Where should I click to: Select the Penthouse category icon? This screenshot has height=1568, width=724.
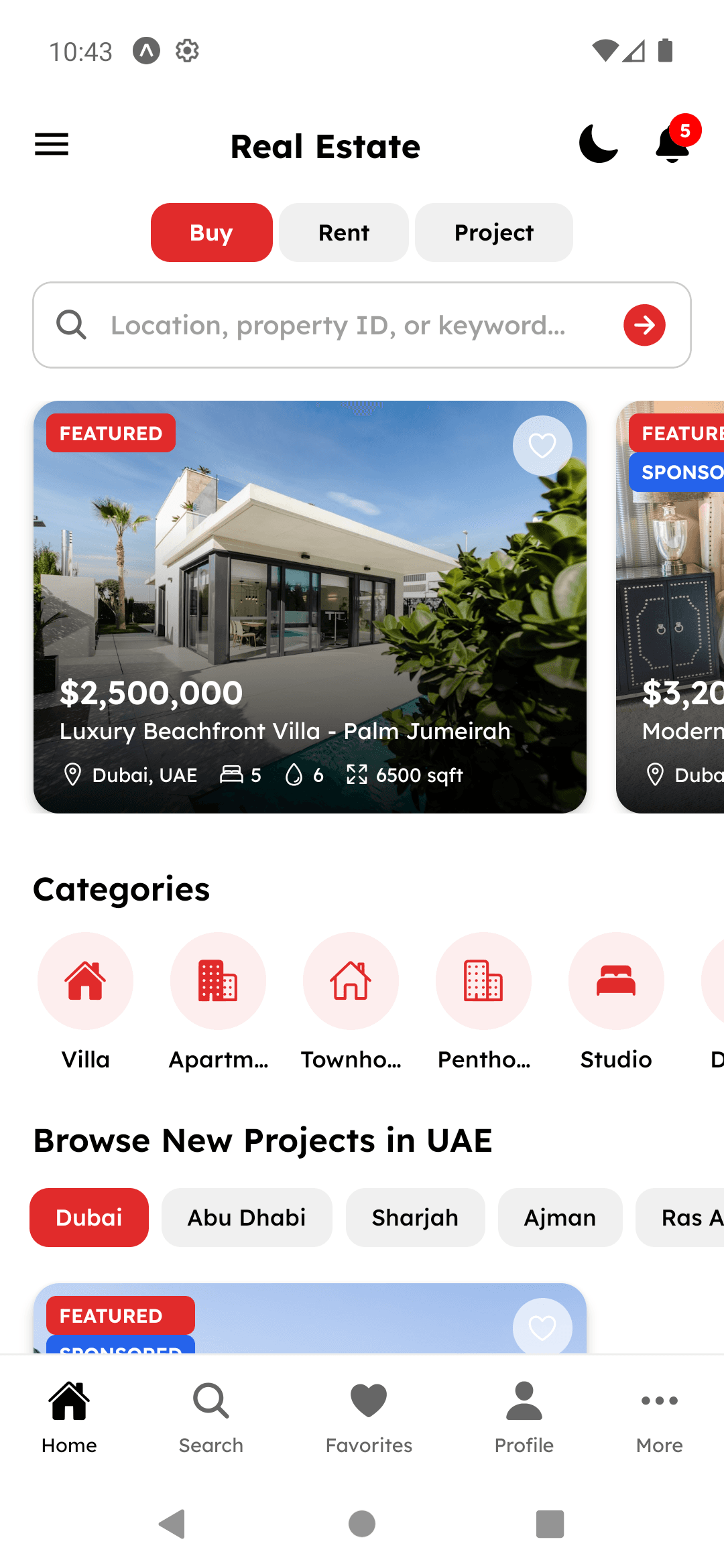pyautogui.click(x=483, y=980)
